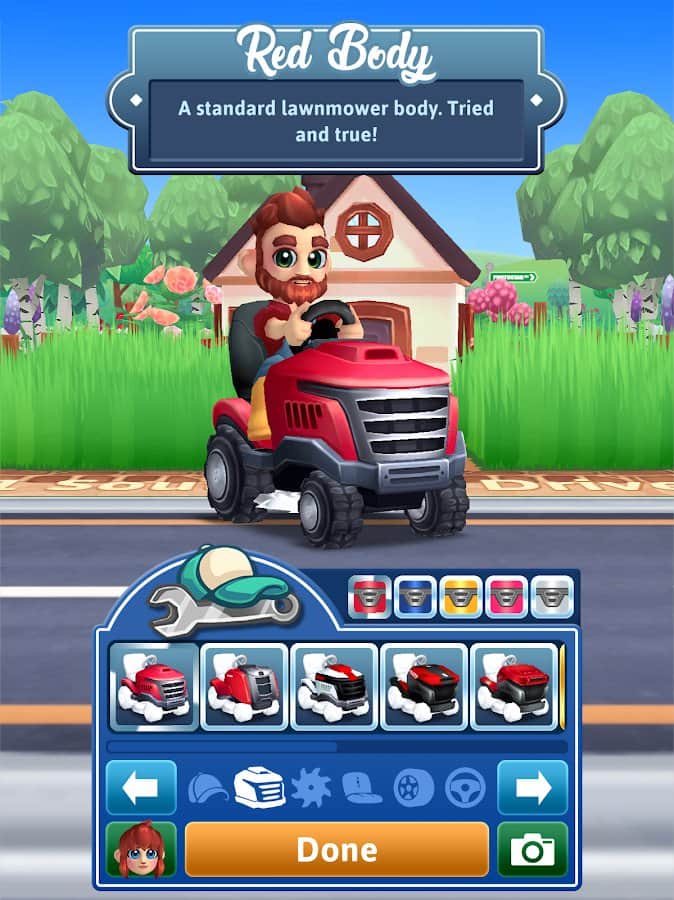
Task: Confirm customization with Done button
Action: pyautogui.click(x=337, y=850)
